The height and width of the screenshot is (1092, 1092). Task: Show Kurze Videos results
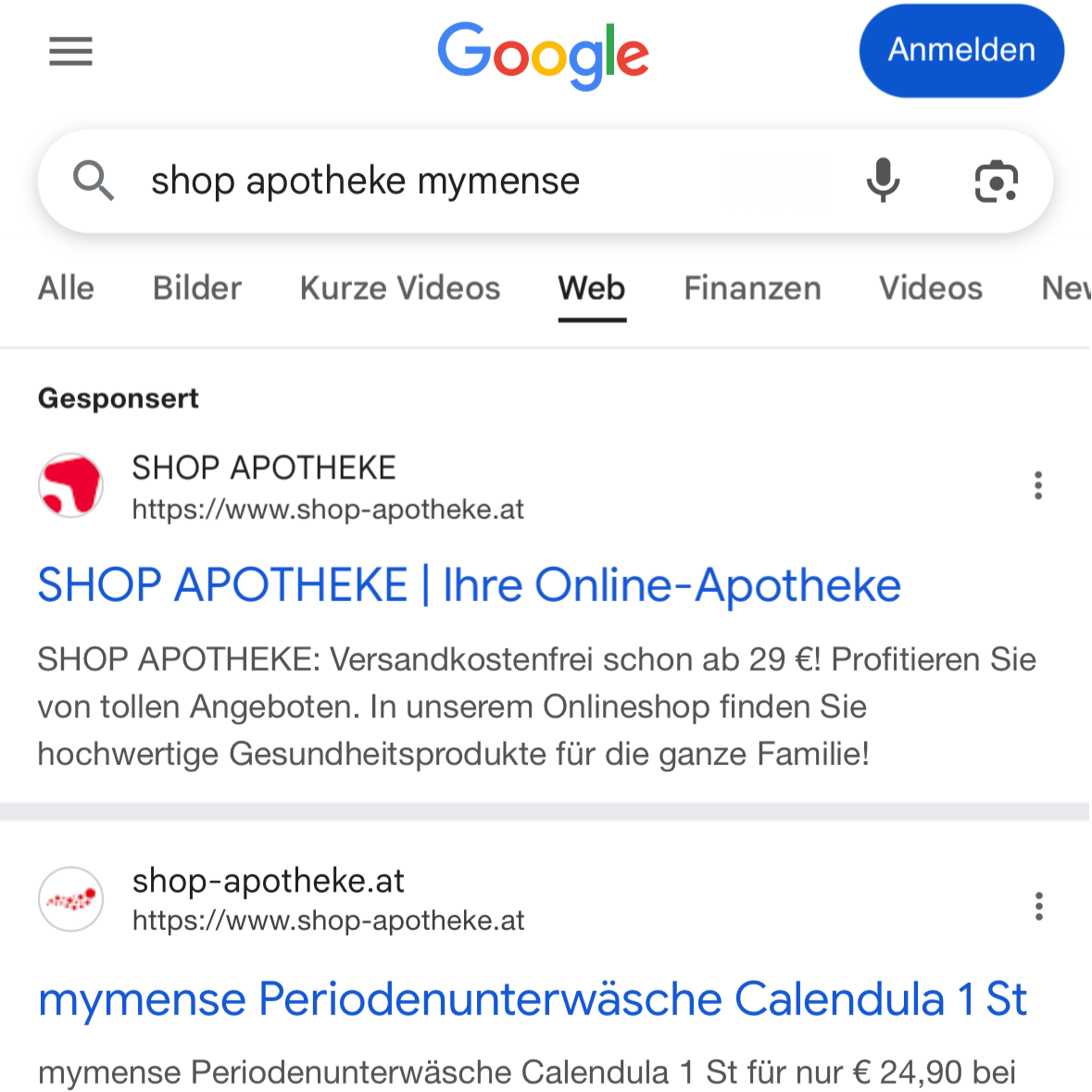[x=400, y=288]
